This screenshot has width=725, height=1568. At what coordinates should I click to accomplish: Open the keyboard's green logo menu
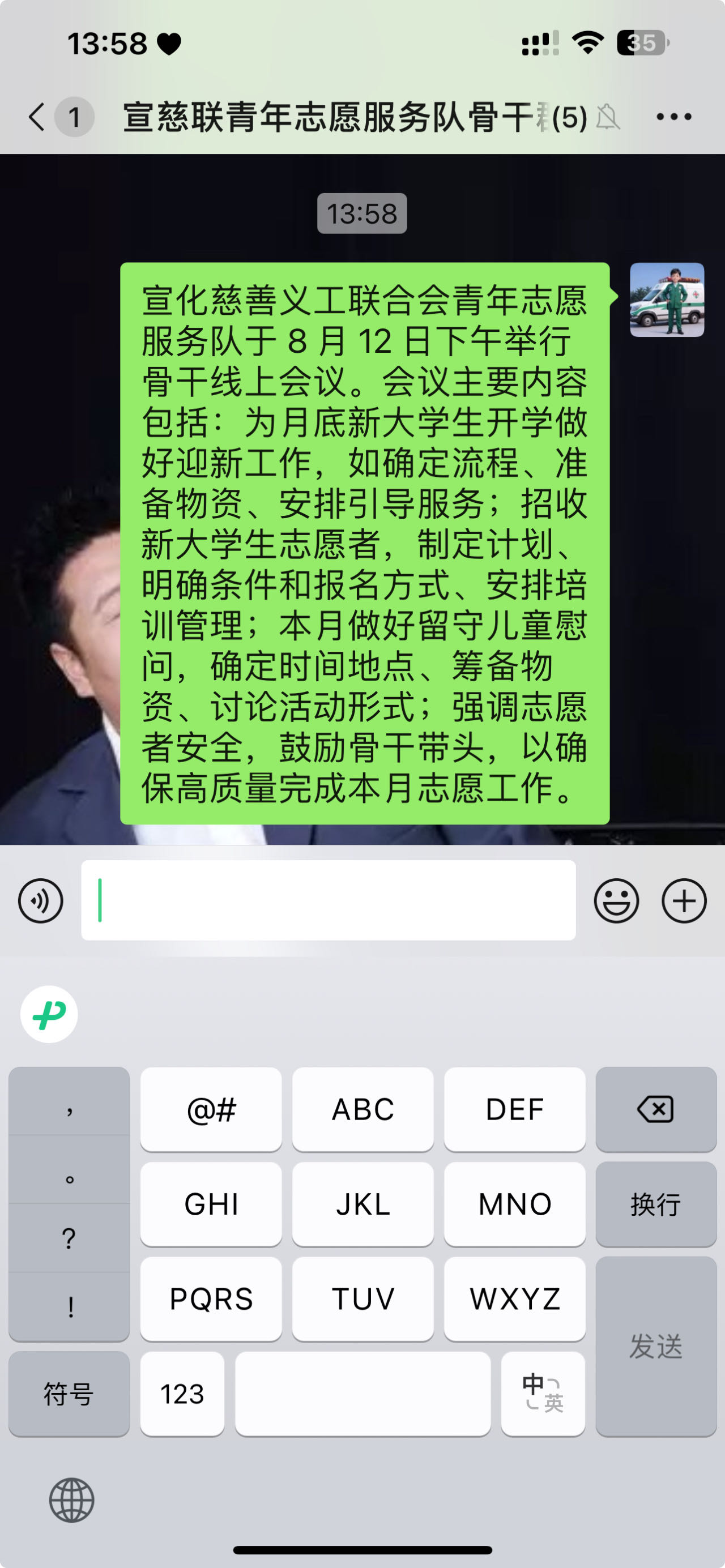[x=49, y=1014]
